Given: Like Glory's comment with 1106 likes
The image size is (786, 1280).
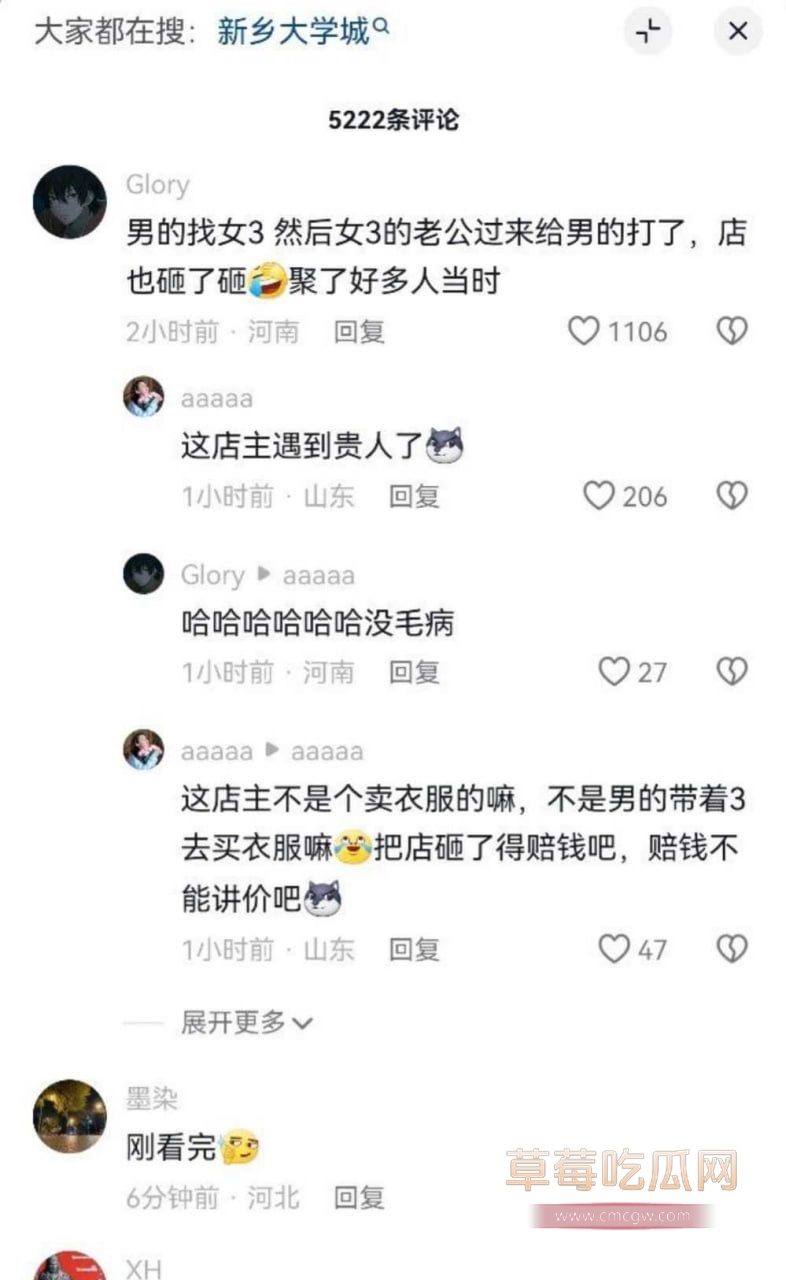Looking at the screenshot, I should 584,331.
